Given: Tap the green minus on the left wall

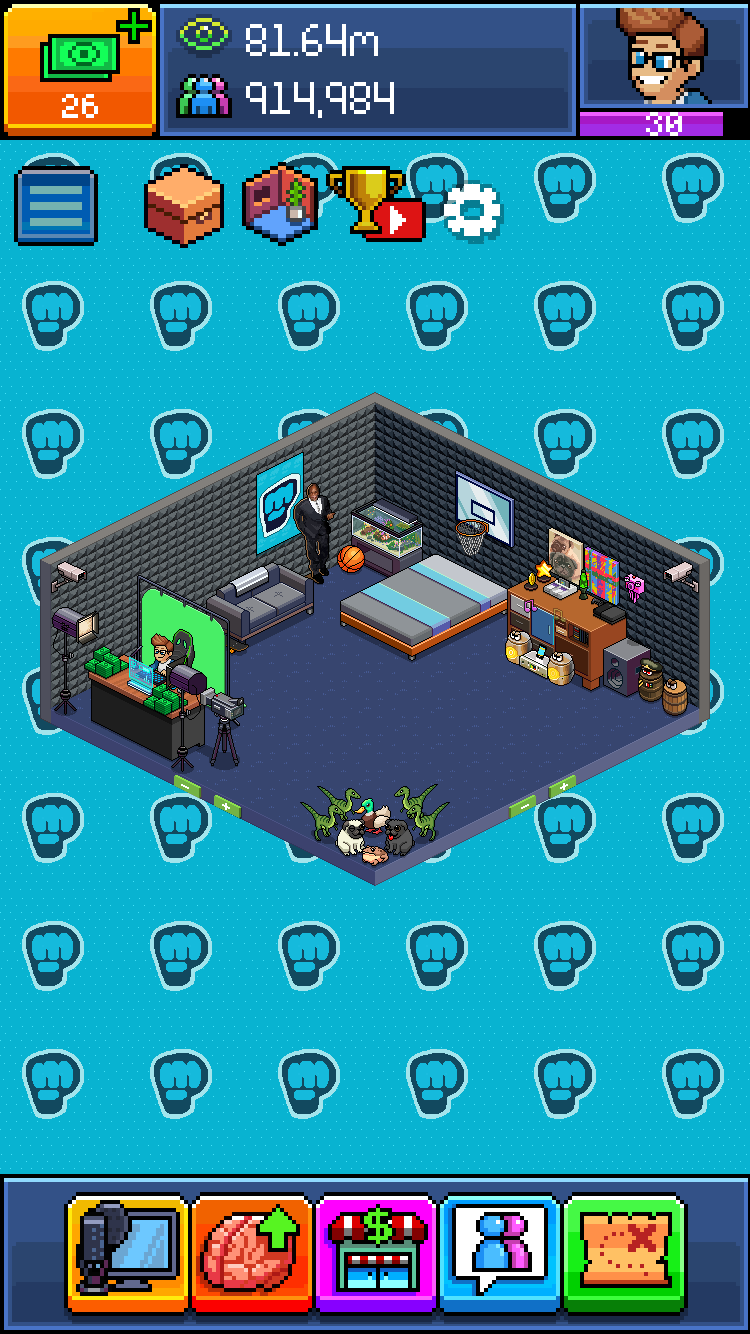Looking at the screenshot, I should pyautogui.click(x=187, y=786).
